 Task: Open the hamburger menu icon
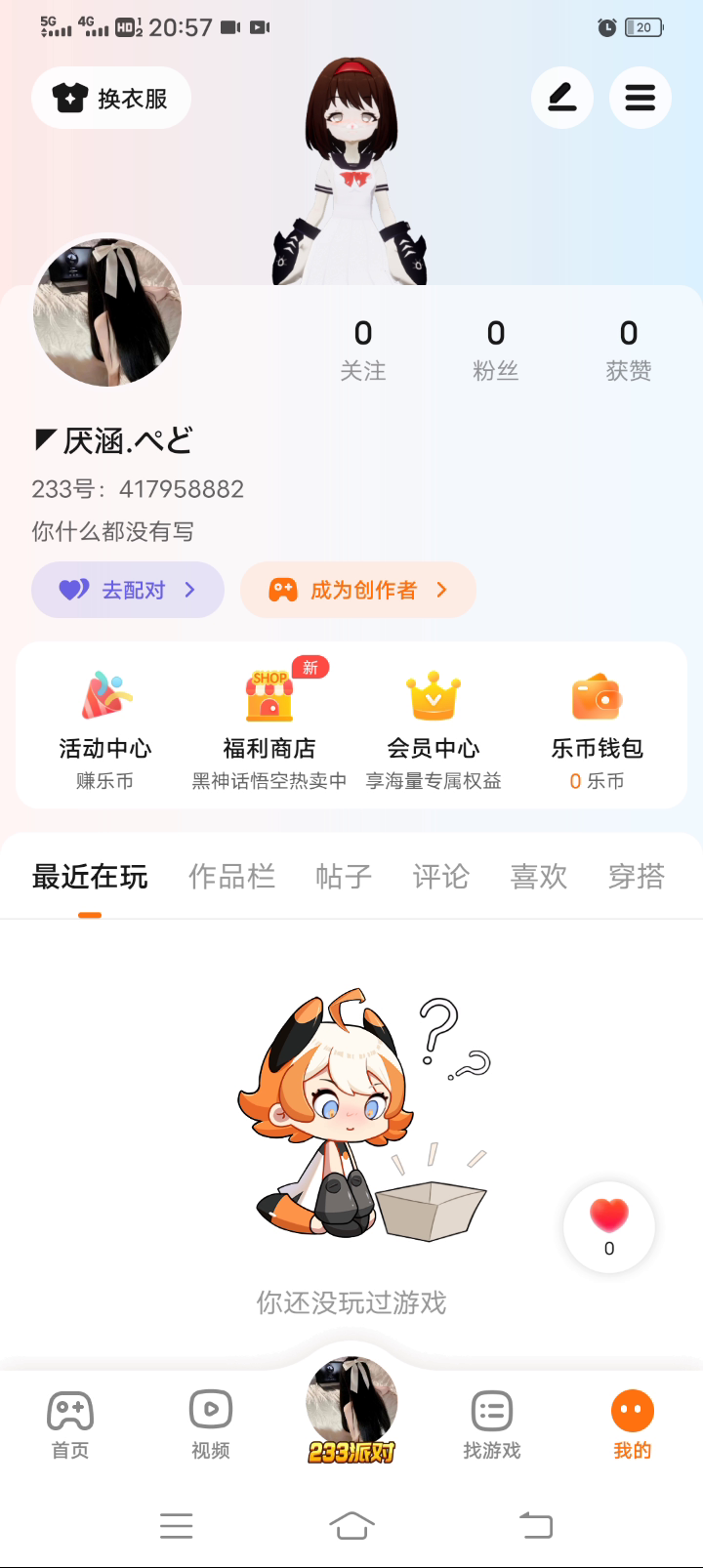[x=640, y=98]
